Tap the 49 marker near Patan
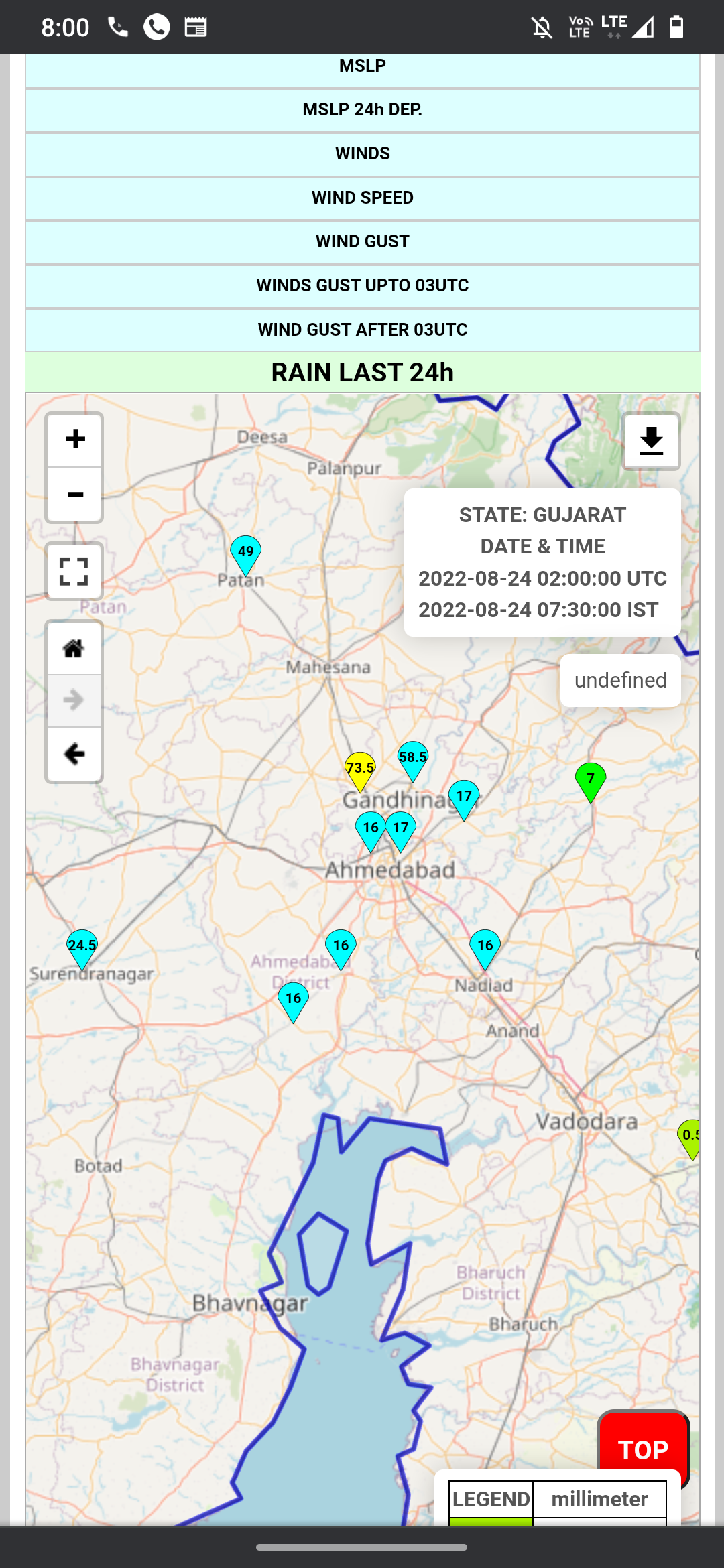724x1568 pixels. (x=246, y=552)
